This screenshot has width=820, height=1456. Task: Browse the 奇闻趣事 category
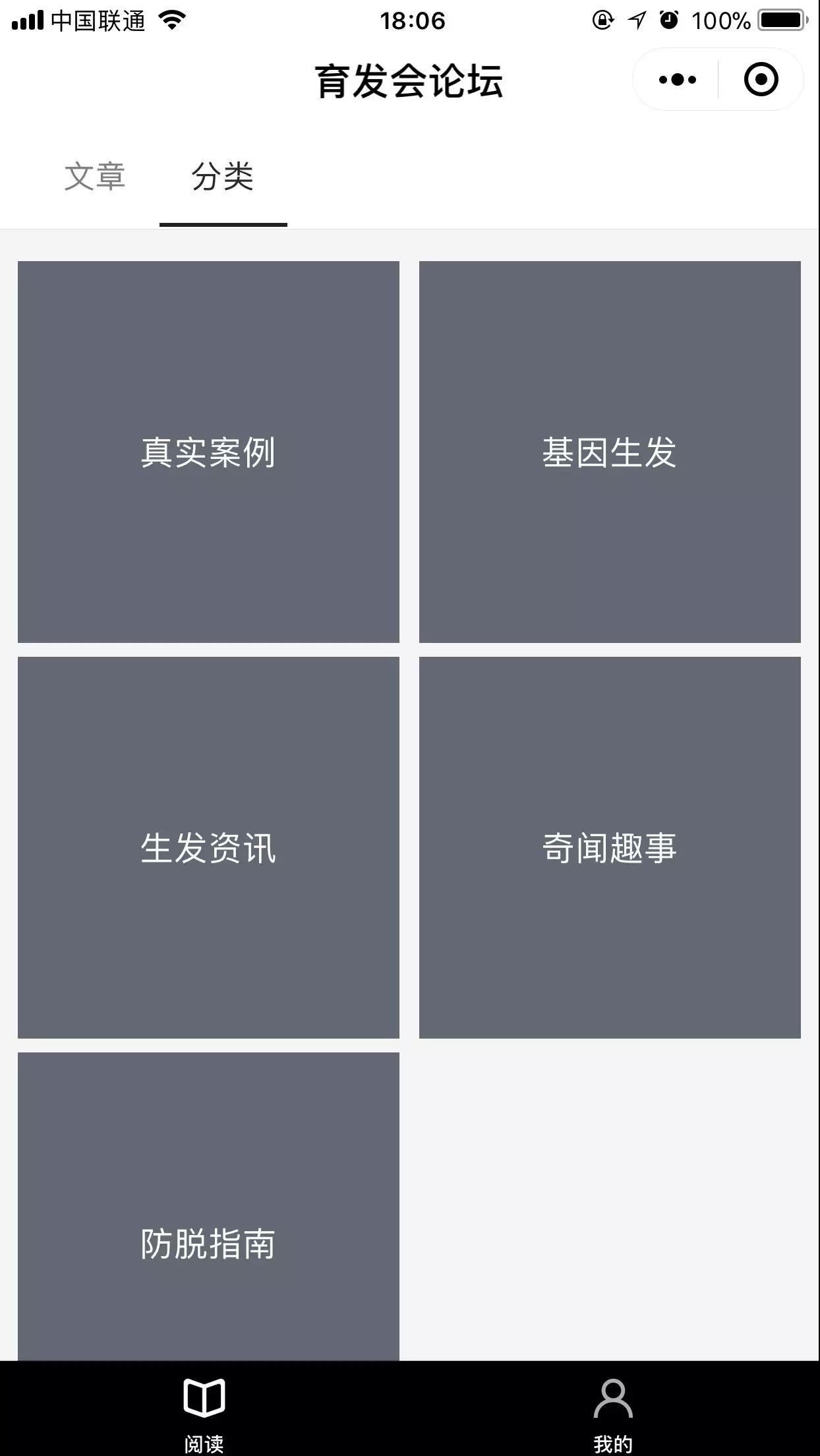pyautogui.click(x=610, y=847)
